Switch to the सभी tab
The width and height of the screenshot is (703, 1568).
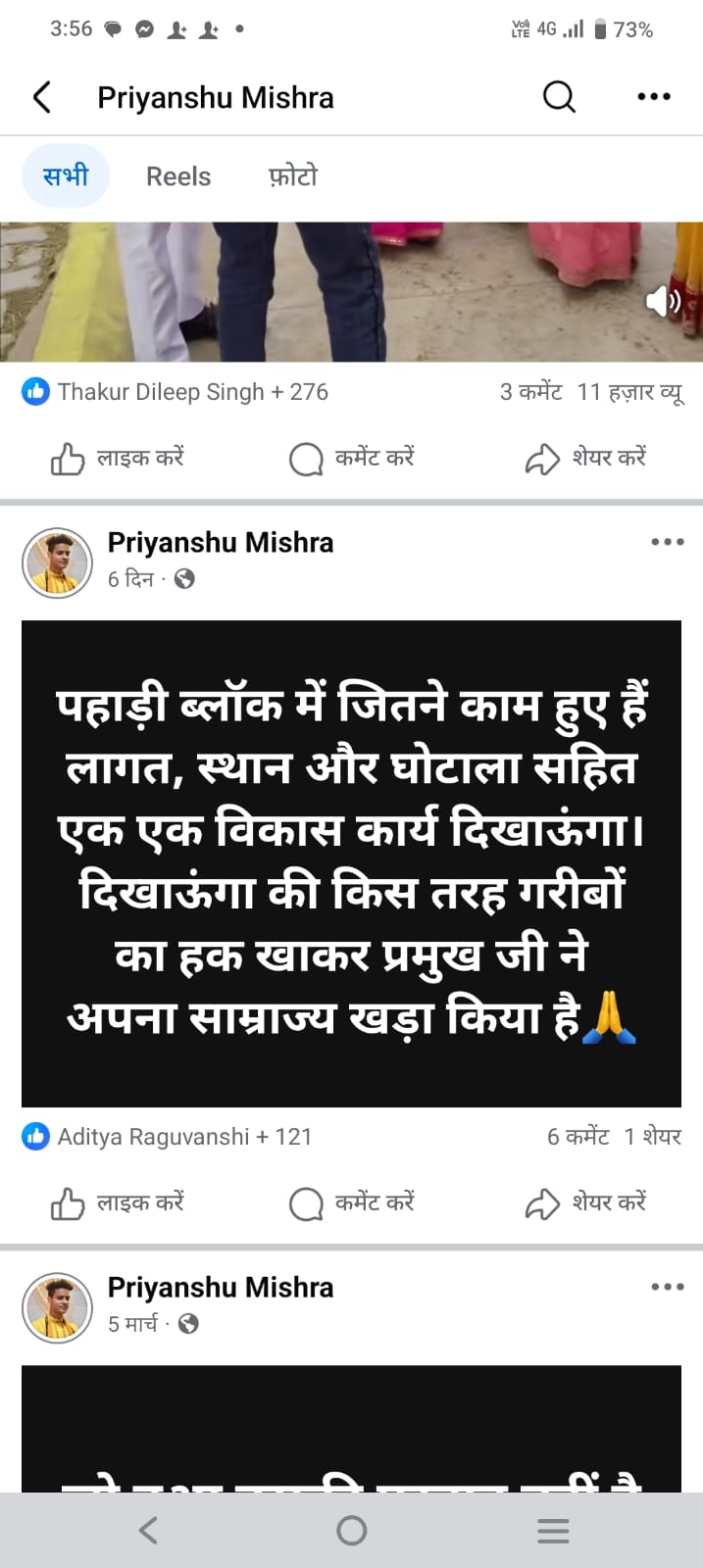click(x=66, y=176)
